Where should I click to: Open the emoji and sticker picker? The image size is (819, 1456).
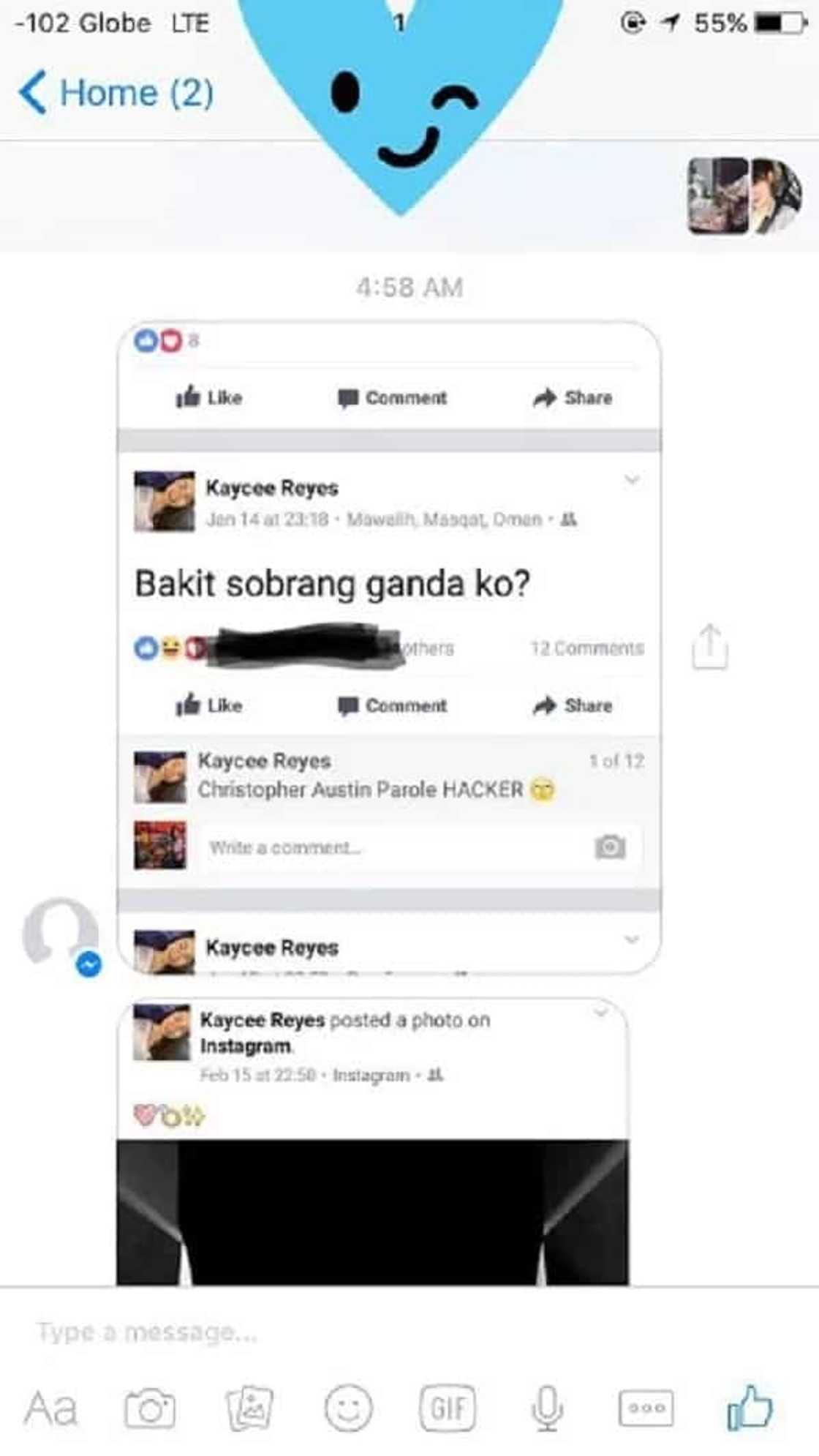click(x=348, y=1408)
